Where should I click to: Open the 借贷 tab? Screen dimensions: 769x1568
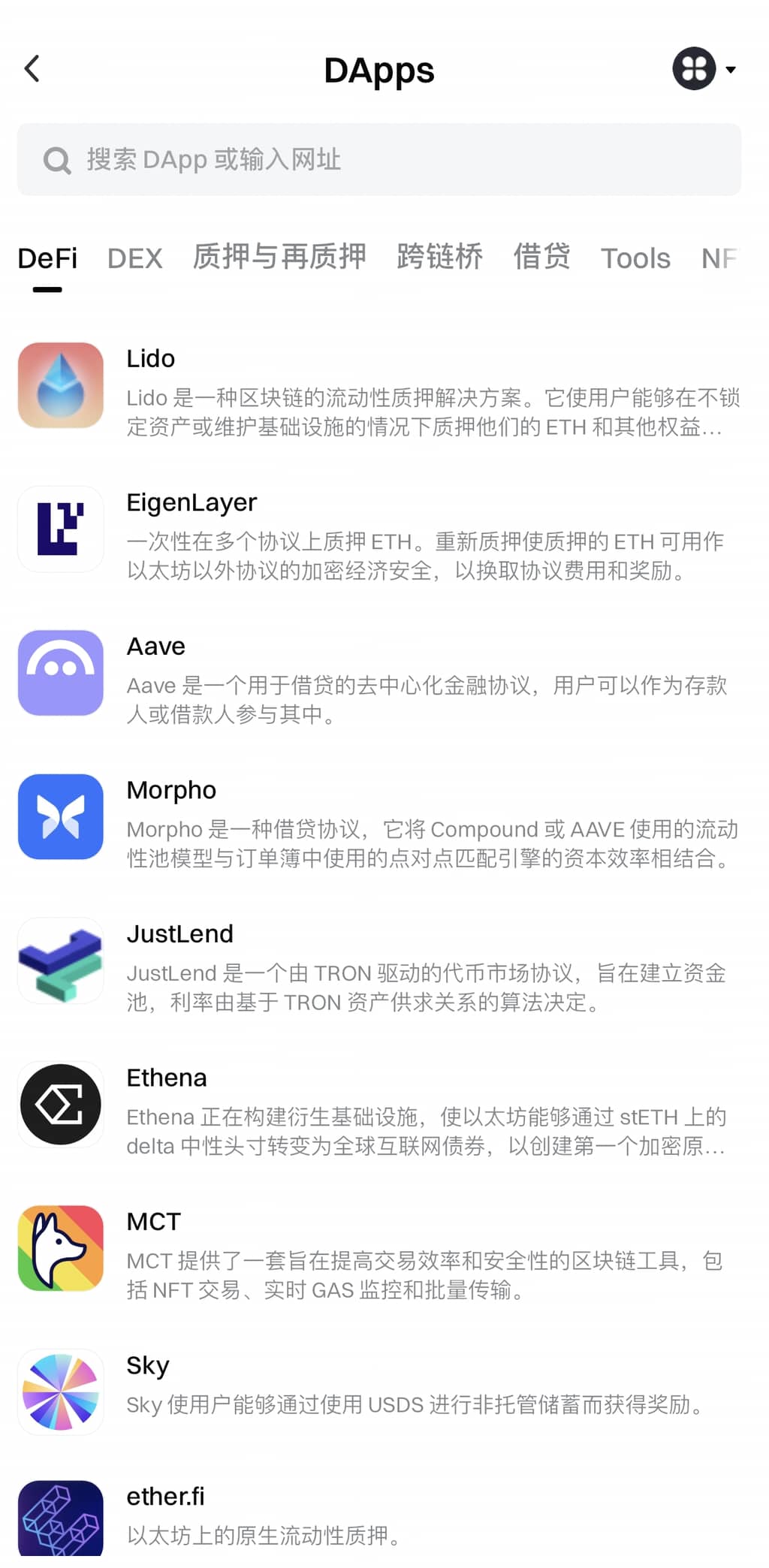(x=541, y=257)
